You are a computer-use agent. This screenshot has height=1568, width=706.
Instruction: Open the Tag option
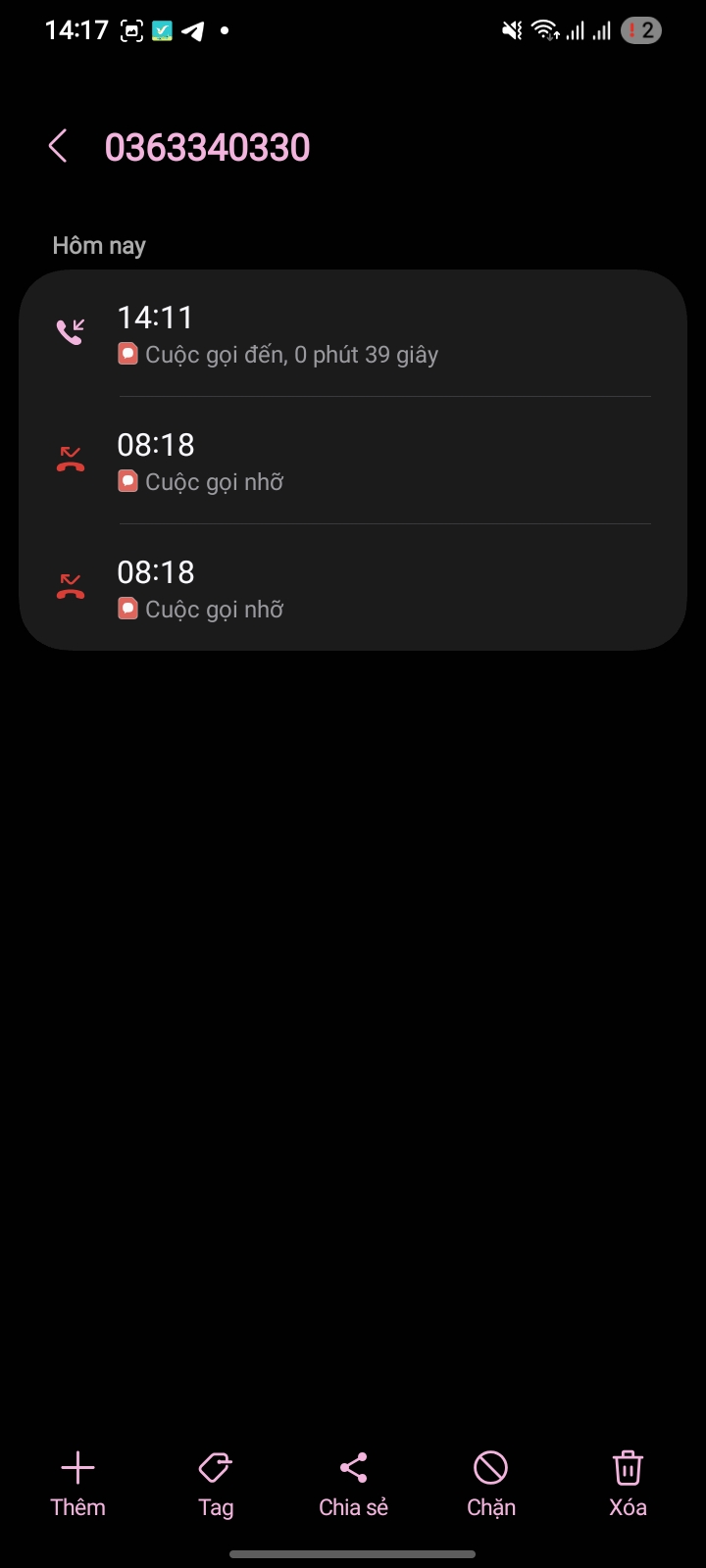click(x=216, y=1484)
